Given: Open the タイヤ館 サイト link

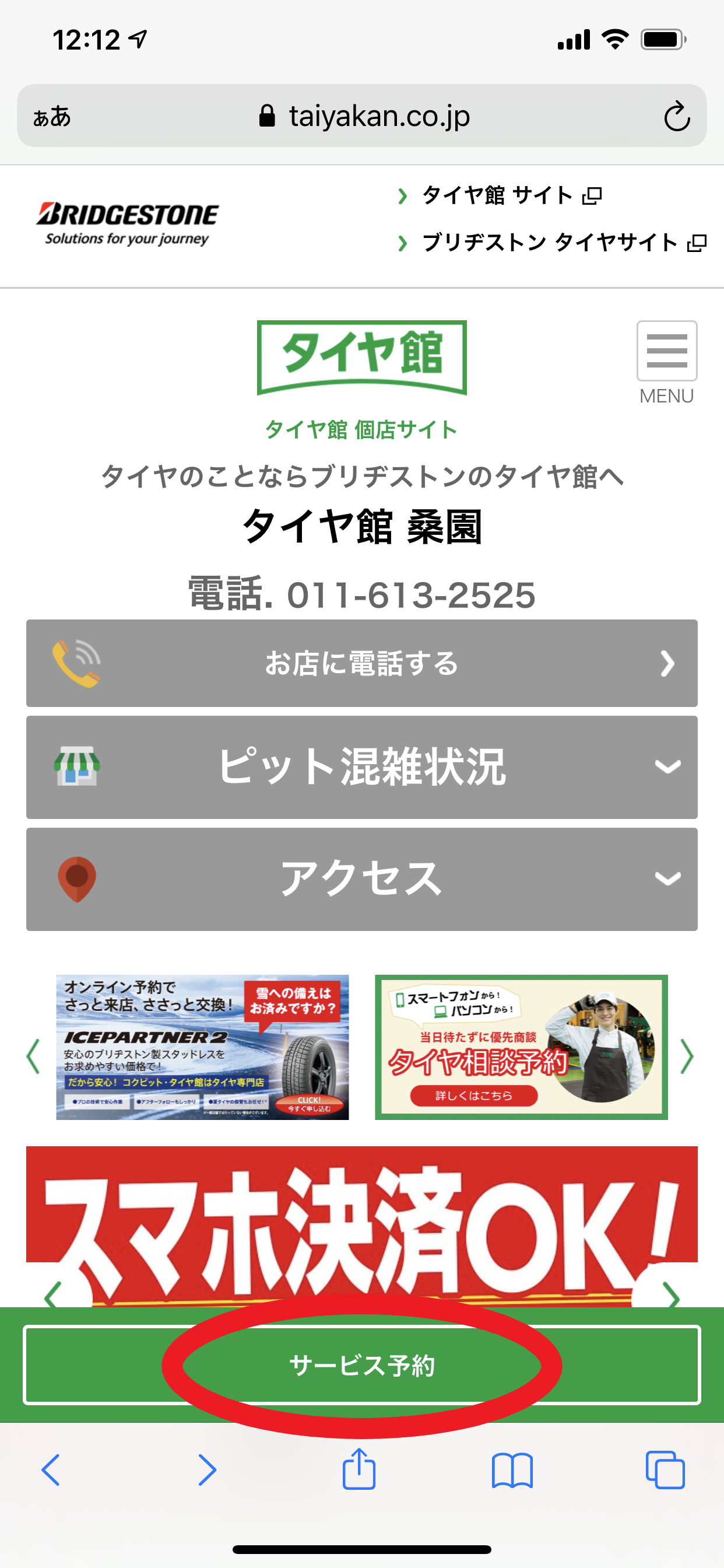Looking at the screenshot, I should tap(499, 195).
